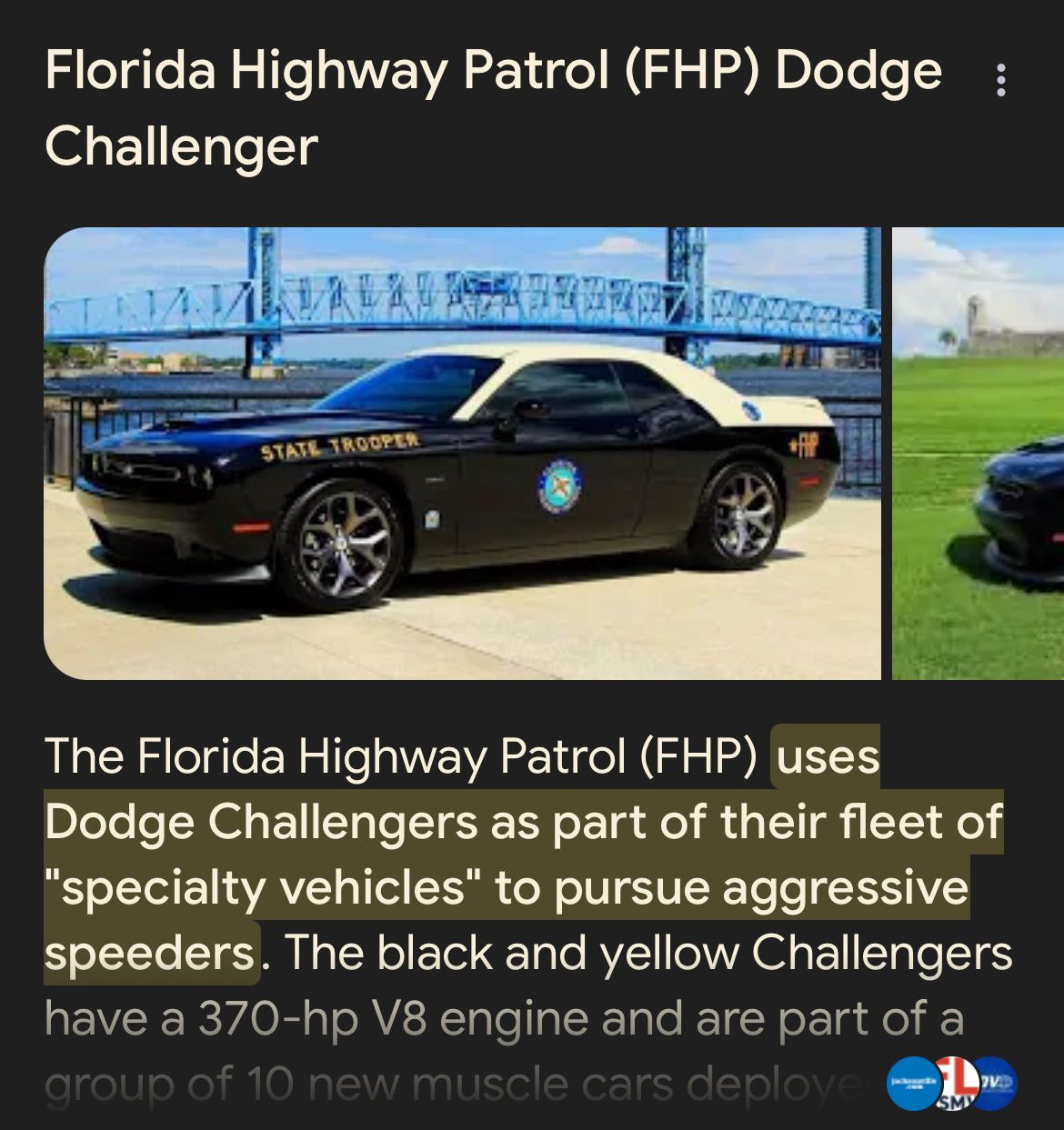1064x1130 pixels.
Task: Click the rightmost stacked source badge
Action: [996, 1082]
